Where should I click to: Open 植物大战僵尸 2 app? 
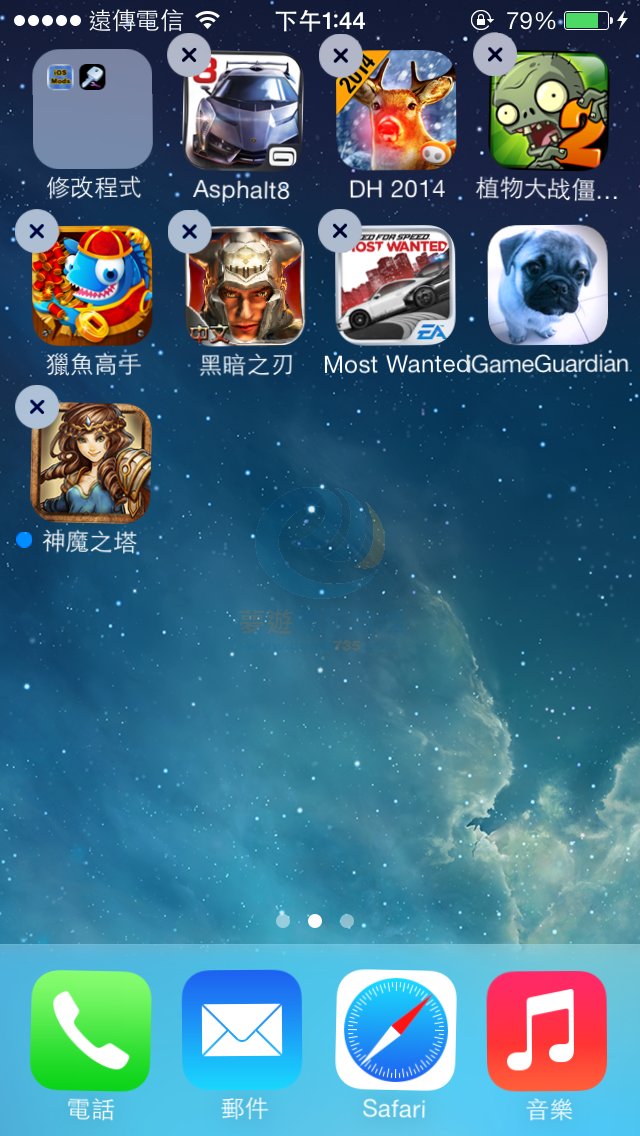pos(548,111)
